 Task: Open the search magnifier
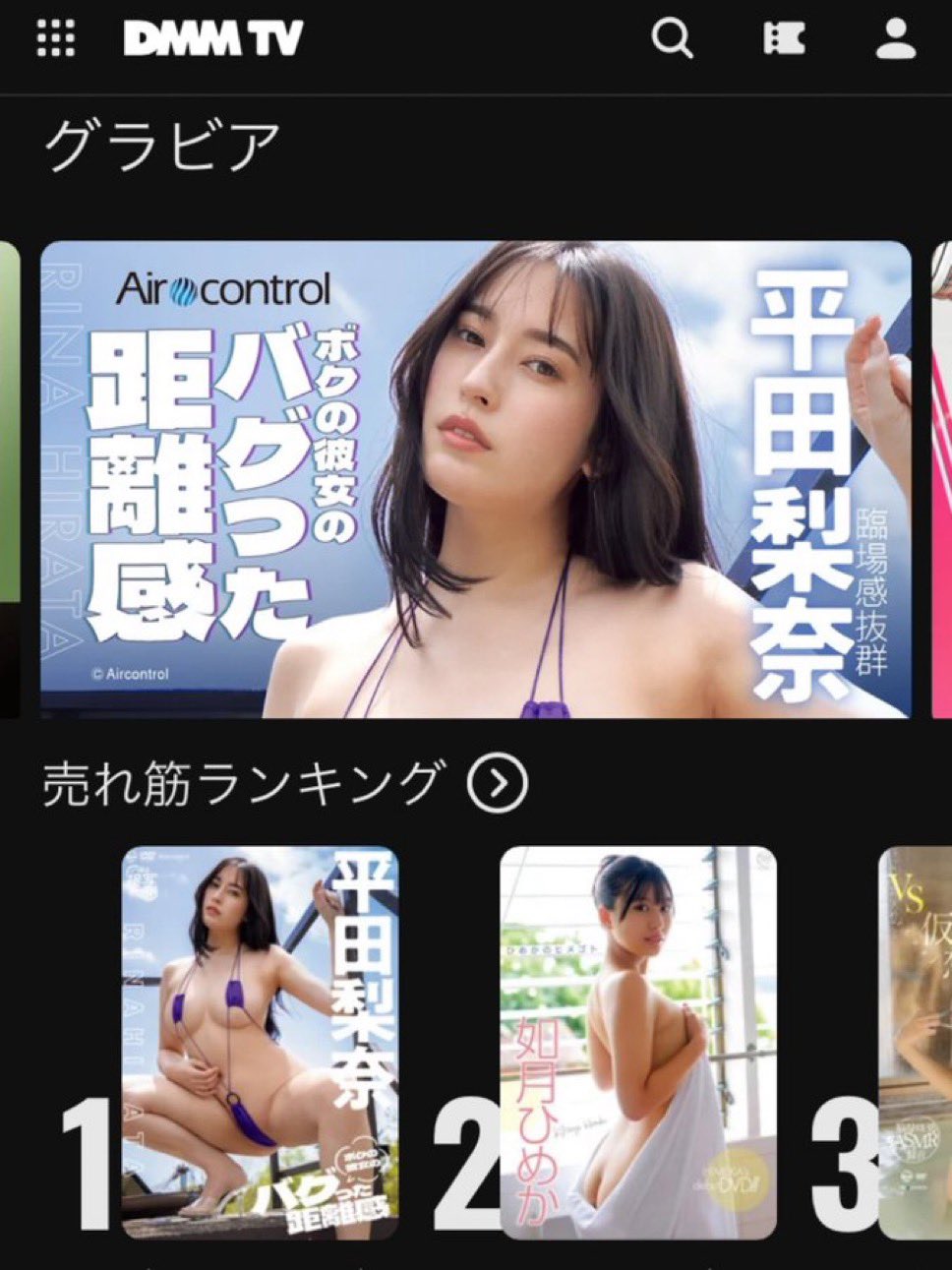click(x=673, y=39)
